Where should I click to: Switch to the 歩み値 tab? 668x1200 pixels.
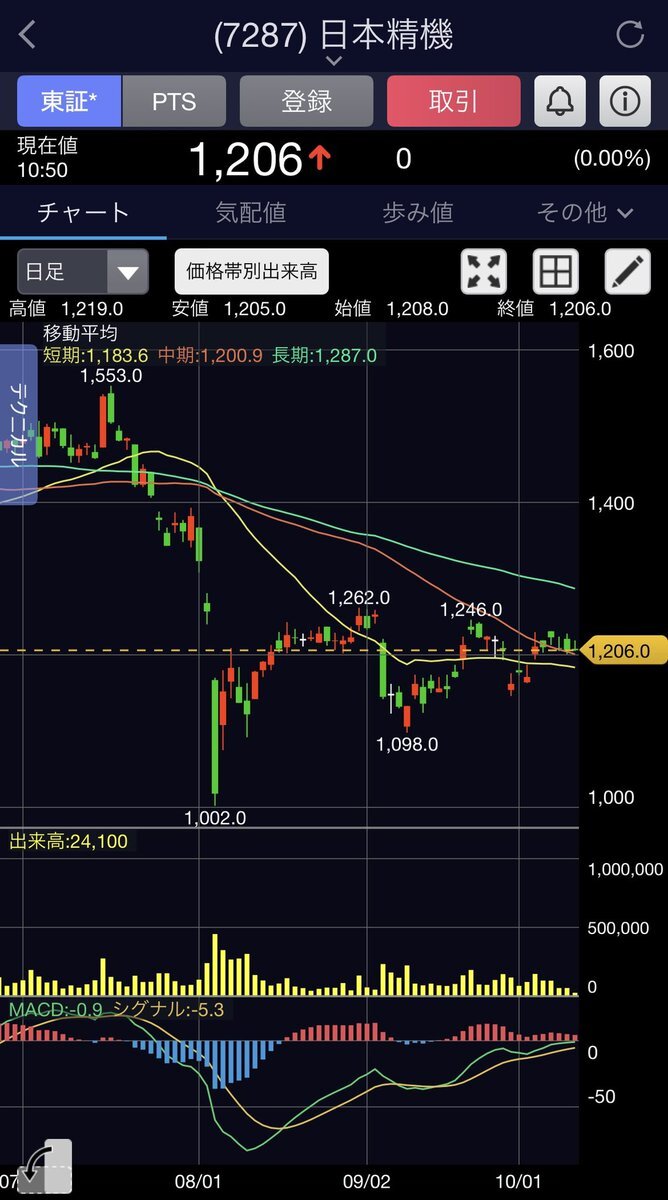[417, 212]
